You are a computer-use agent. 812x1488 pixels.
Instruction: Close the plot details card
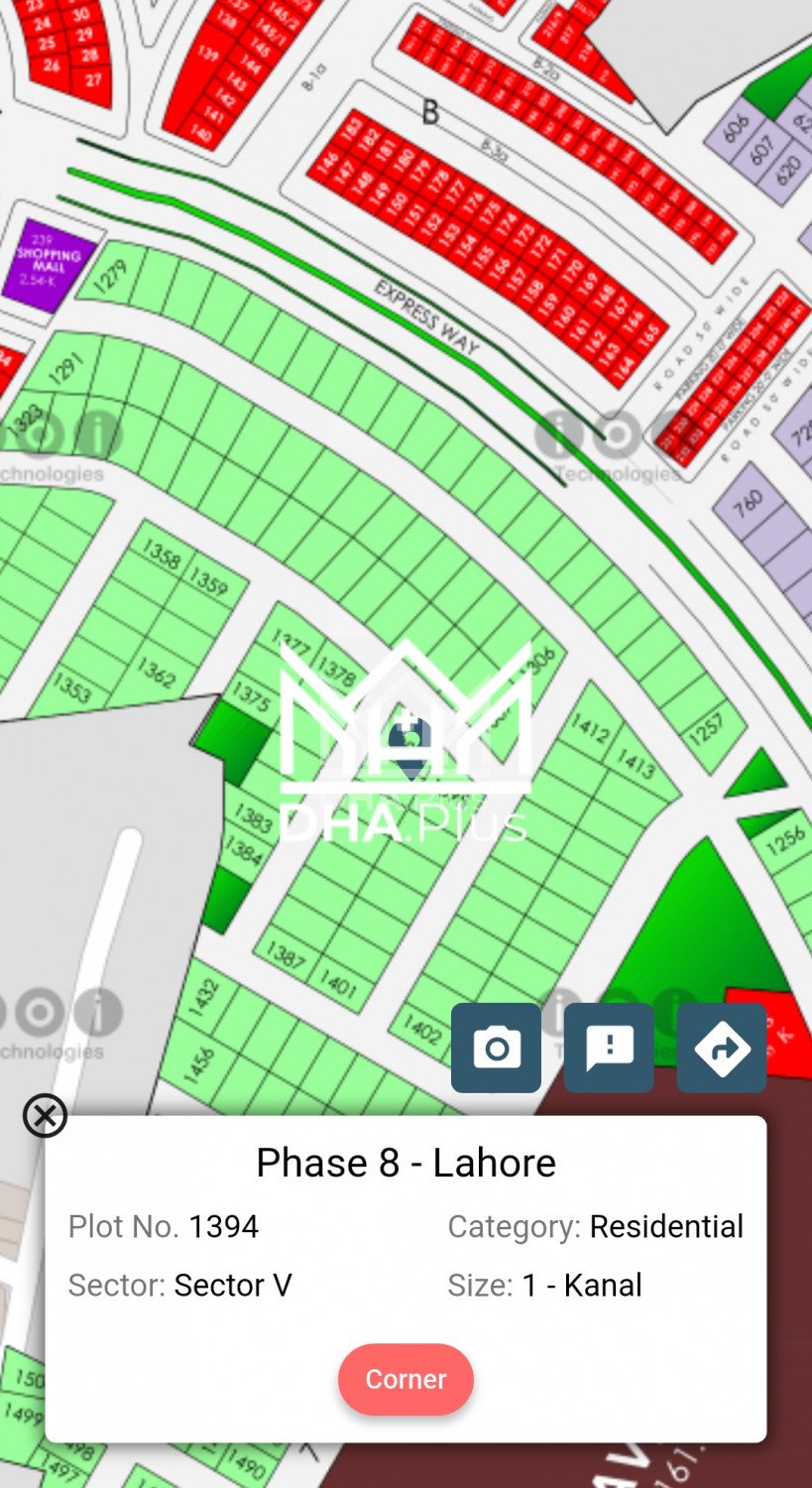(45, 1116)
